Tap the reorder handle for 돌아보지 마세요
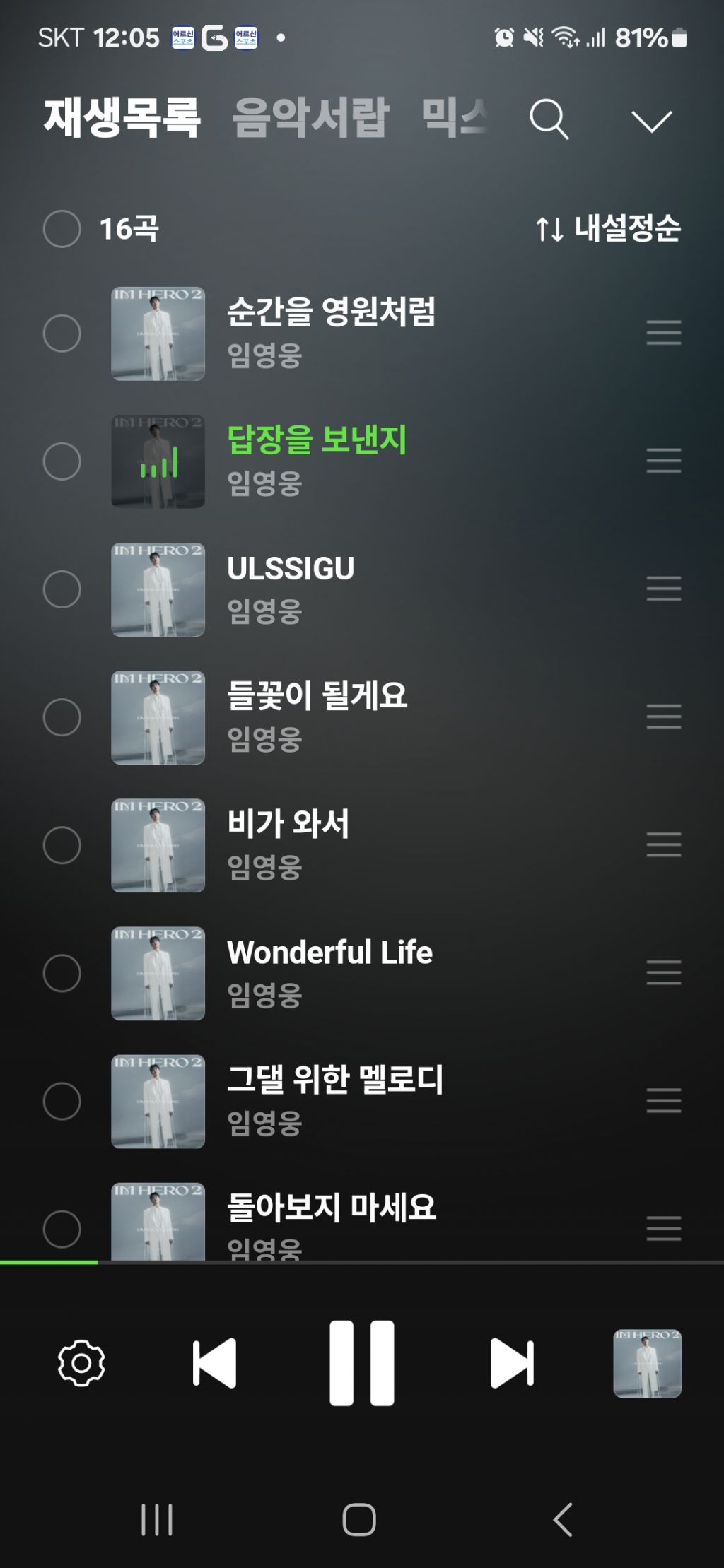 click(x=664, y=1228)
